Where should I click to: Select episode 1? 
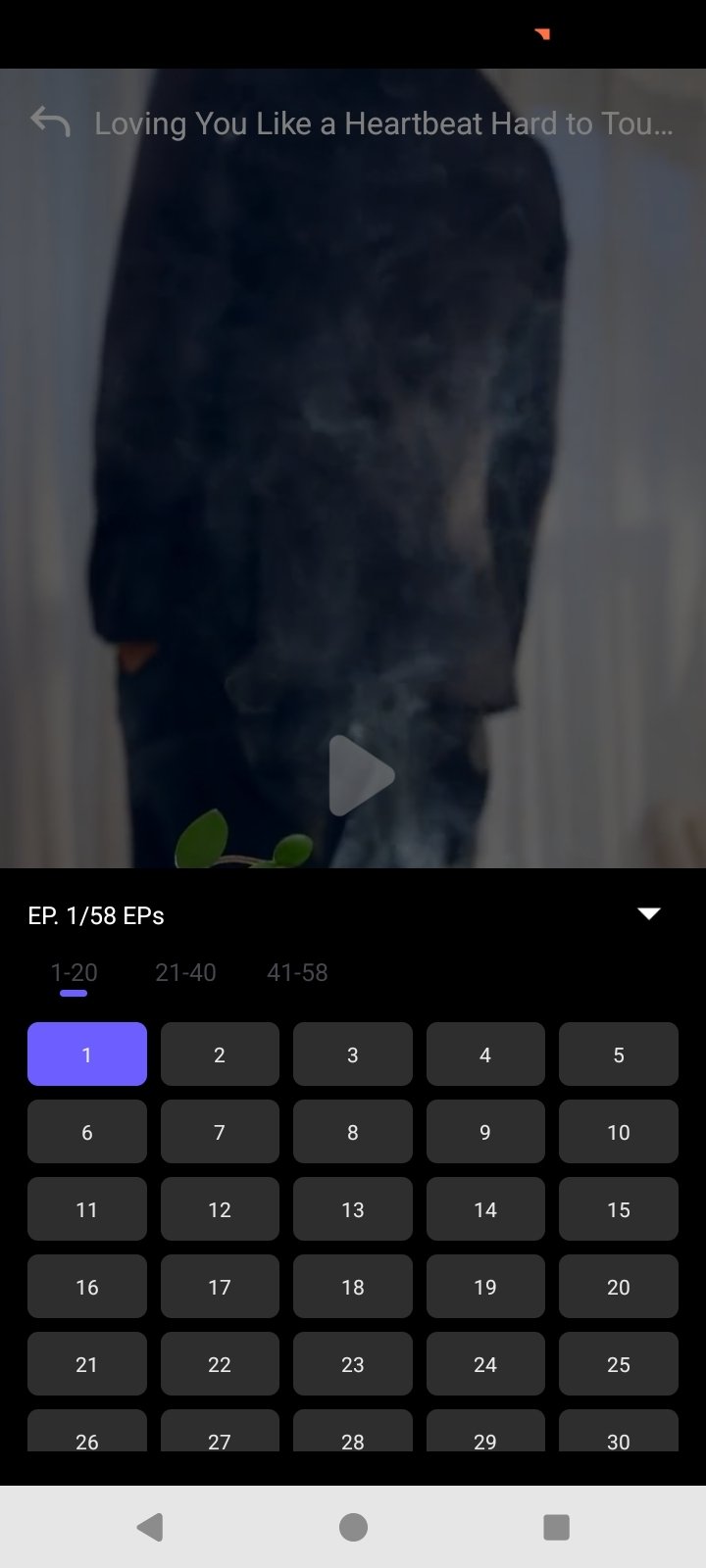[87, 1054]
